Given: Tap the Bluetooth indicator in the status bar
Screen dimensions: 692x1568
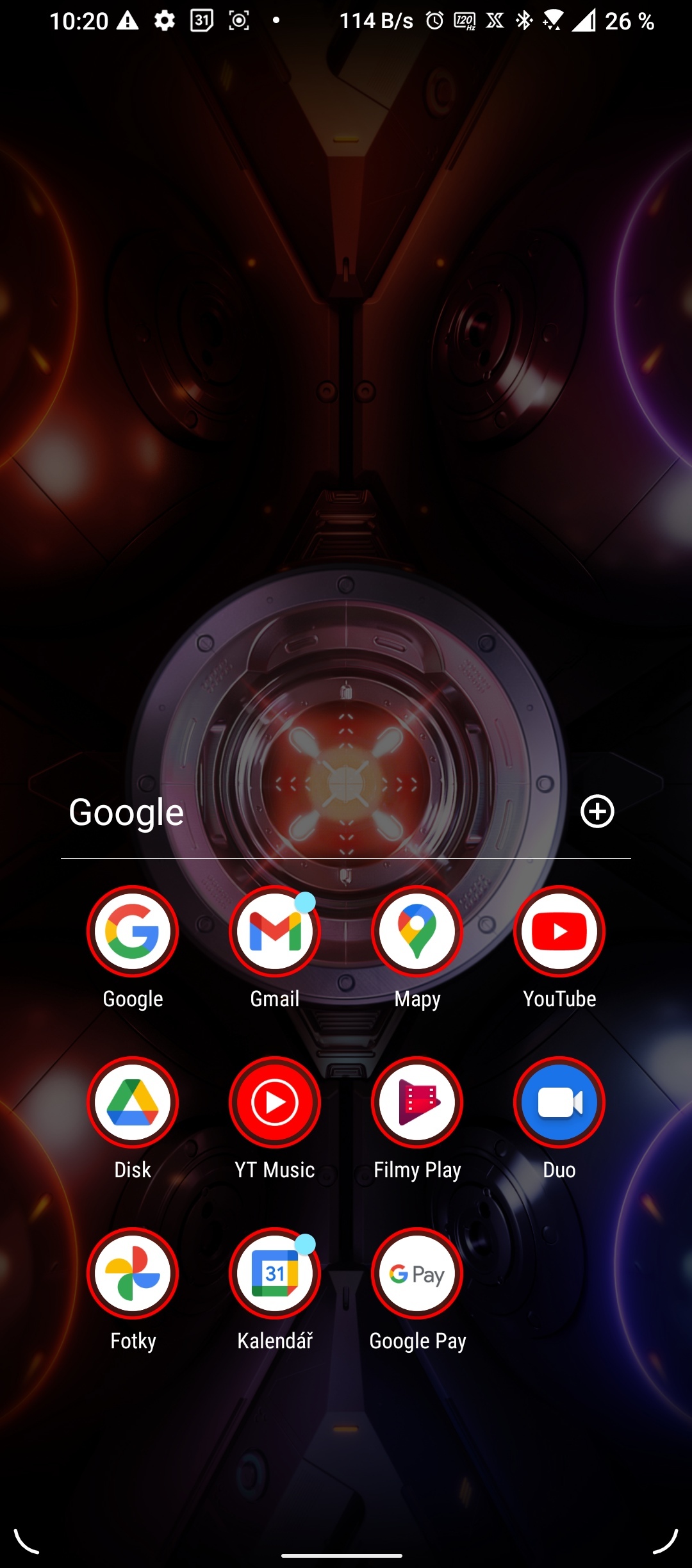Looking at the screenshot, I should [x=524, y=21].
